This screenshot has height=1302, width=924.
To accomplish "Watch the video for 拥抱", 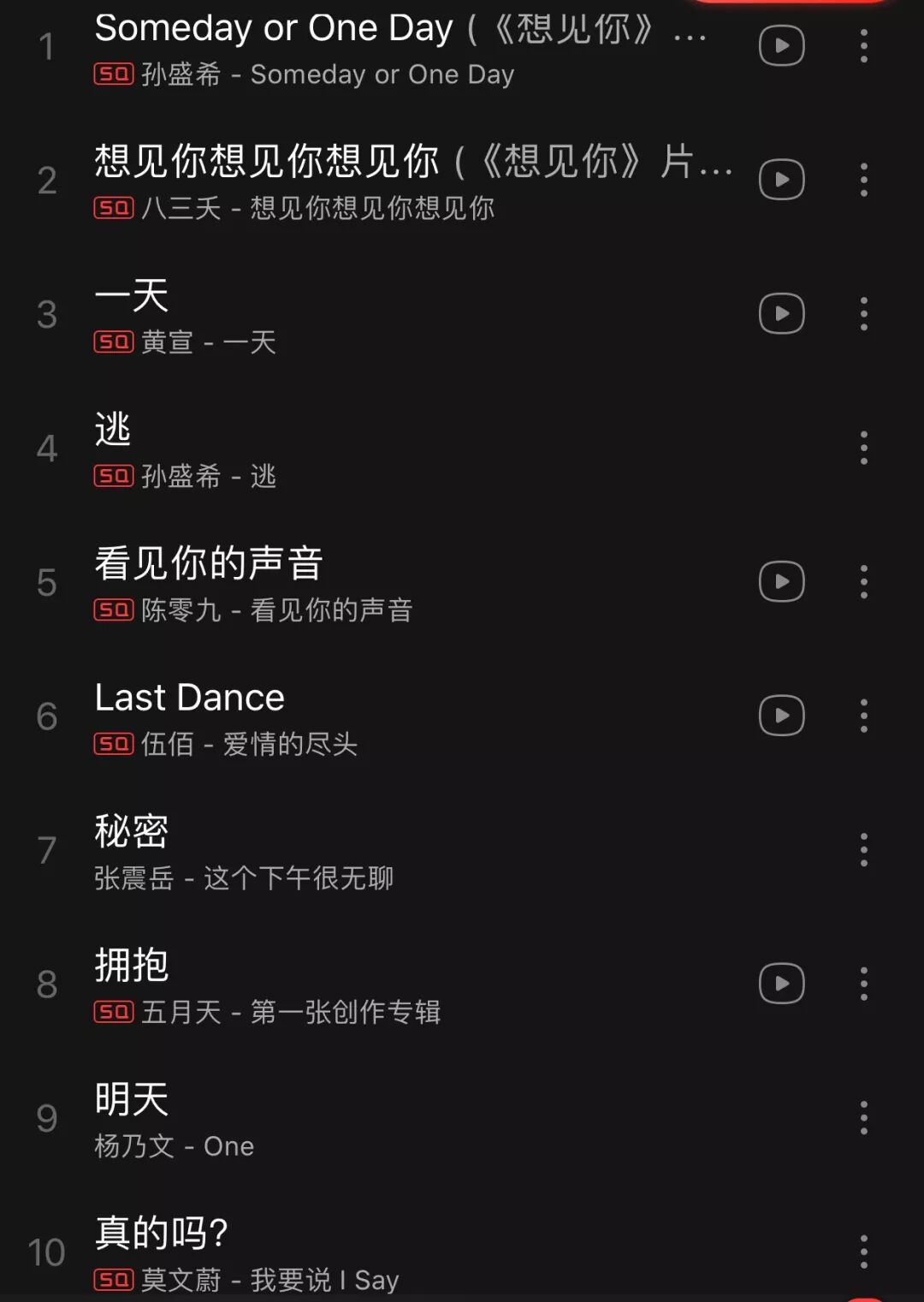I will coord(781,984).
